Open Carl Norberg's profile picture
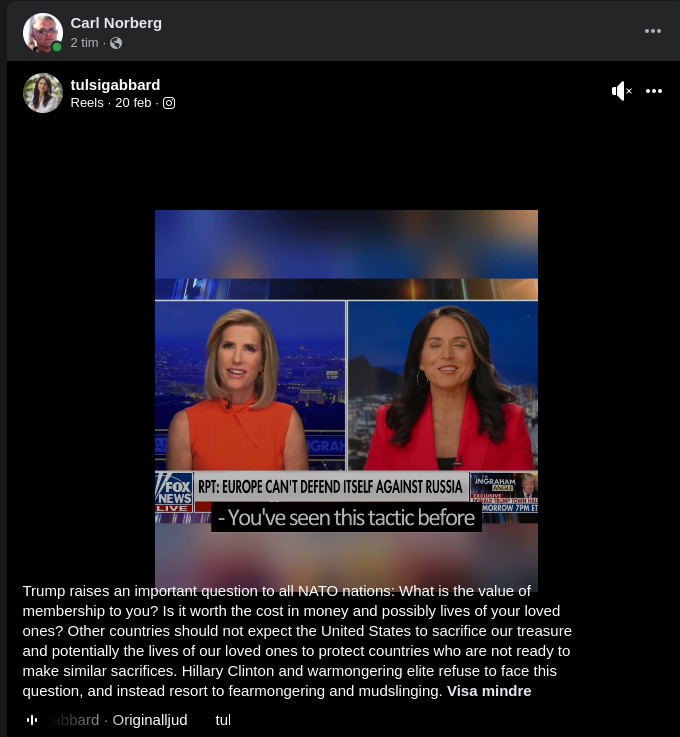This screenshot has height=737, width=680. (x=43, y=33)
